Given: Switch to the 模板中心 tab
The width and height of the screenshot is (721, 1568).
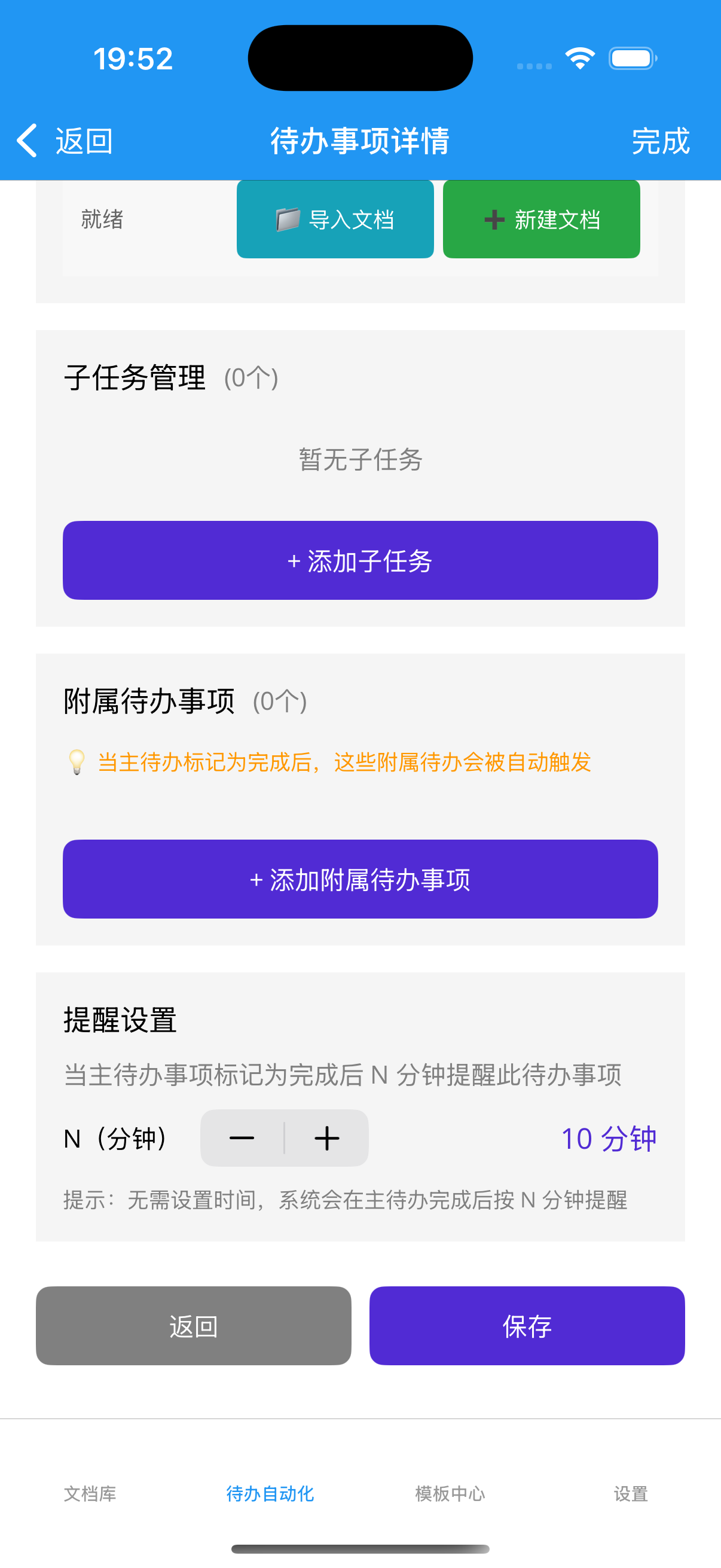Looking at the screenshot, I should [450, 1494].
